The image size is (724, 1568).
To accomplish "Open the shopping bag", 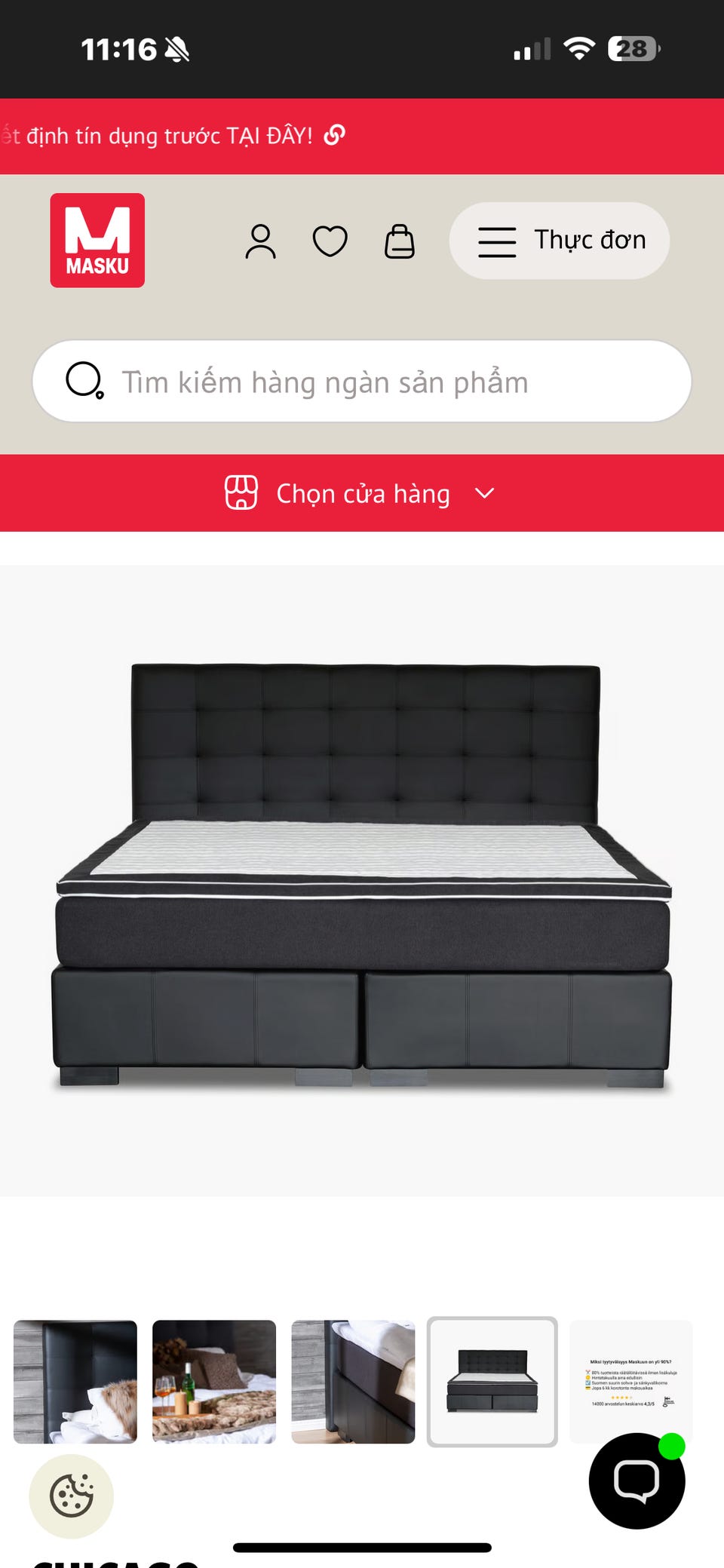I will pos(399,241).
